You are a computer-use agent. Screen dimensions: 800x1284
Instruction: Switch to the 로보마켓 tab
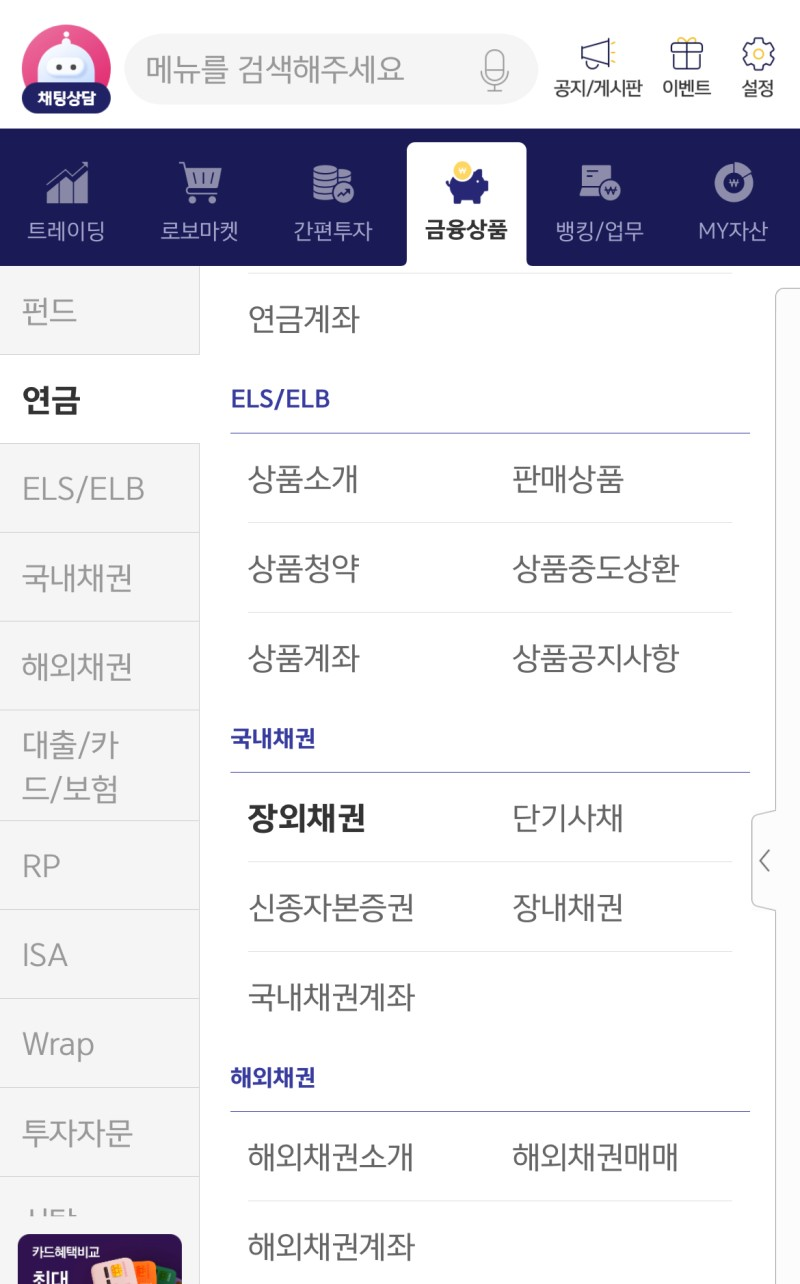coord(199,204)
